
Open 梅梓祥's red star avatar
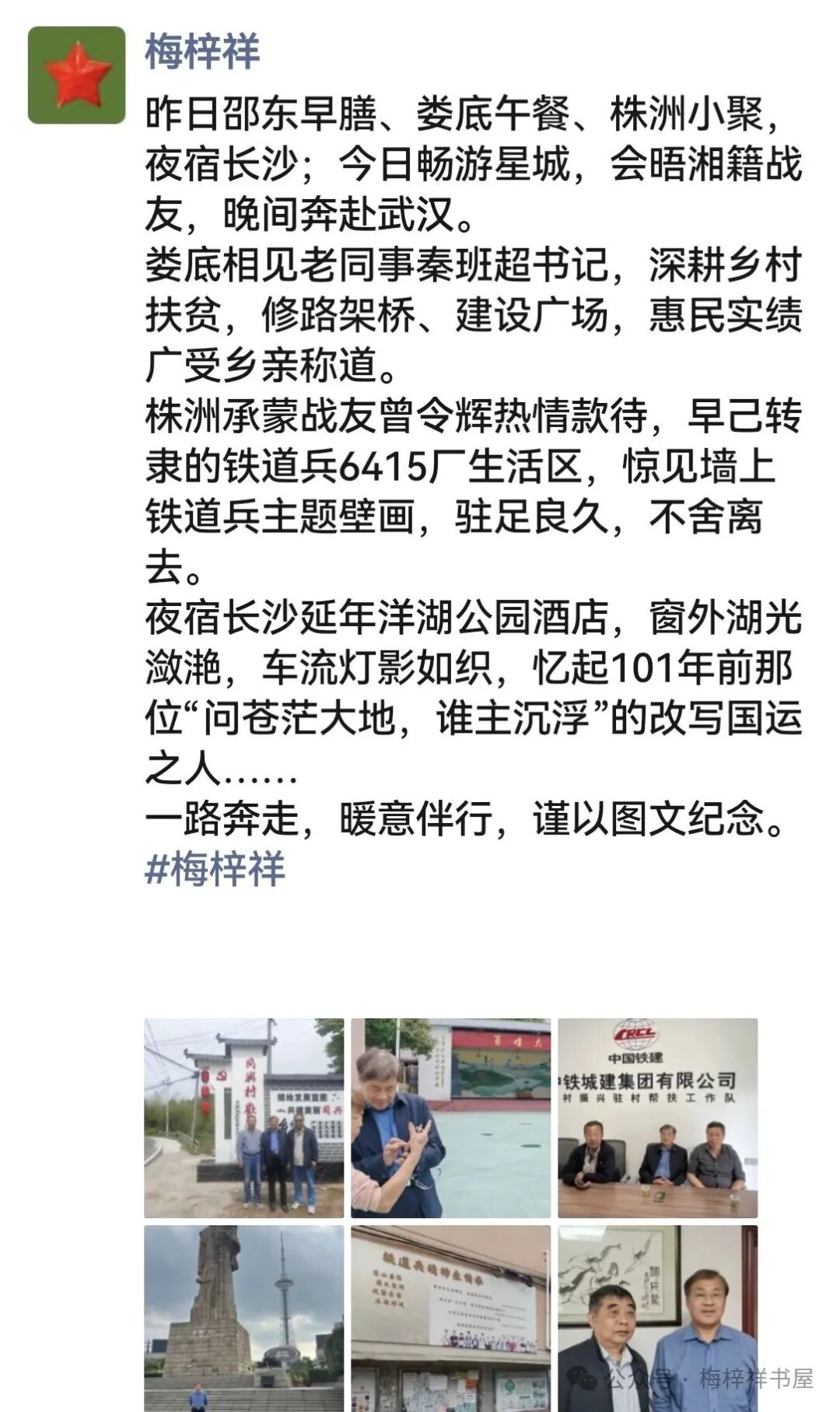[76, 75]
